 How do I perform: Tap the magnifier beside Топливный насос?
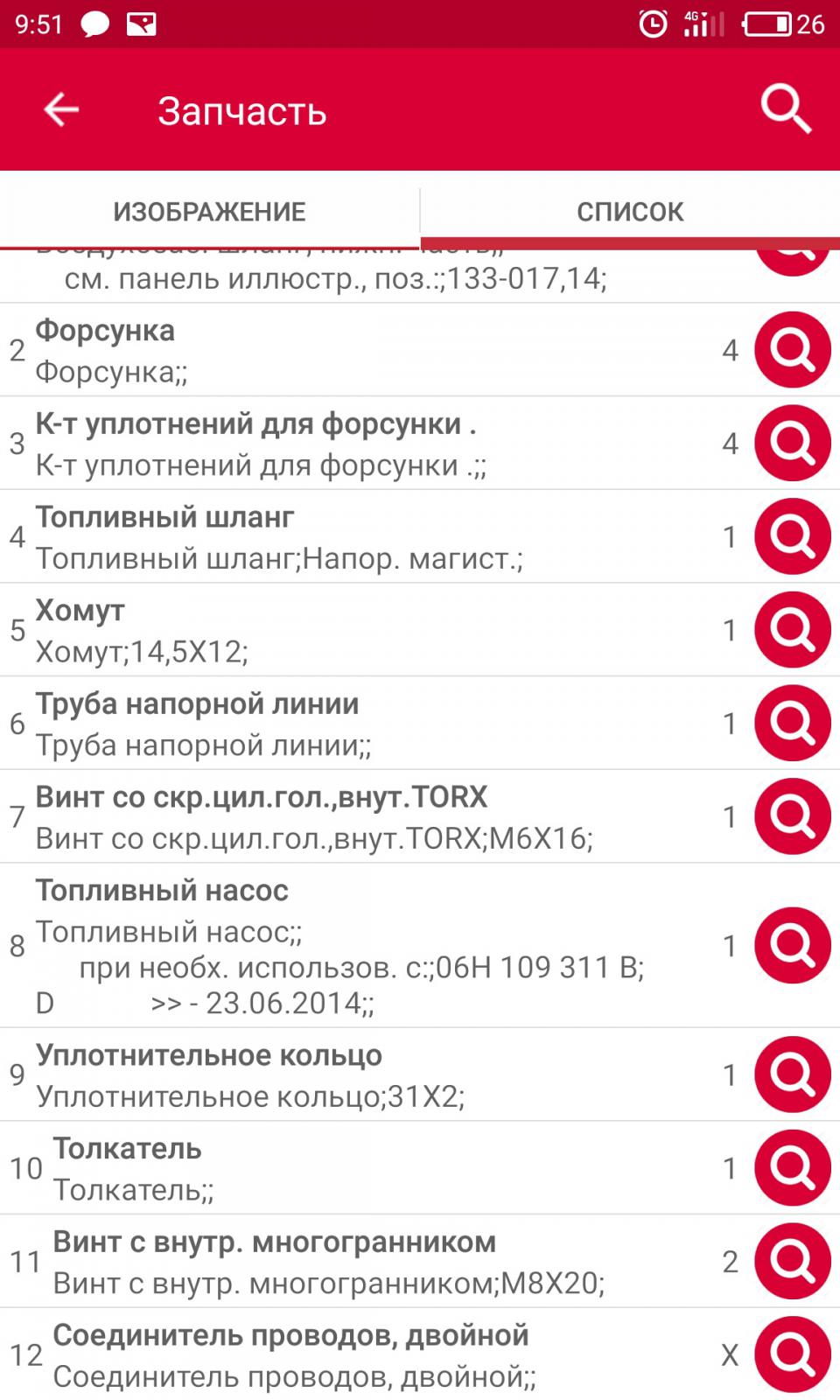click(x=793, y=946)
